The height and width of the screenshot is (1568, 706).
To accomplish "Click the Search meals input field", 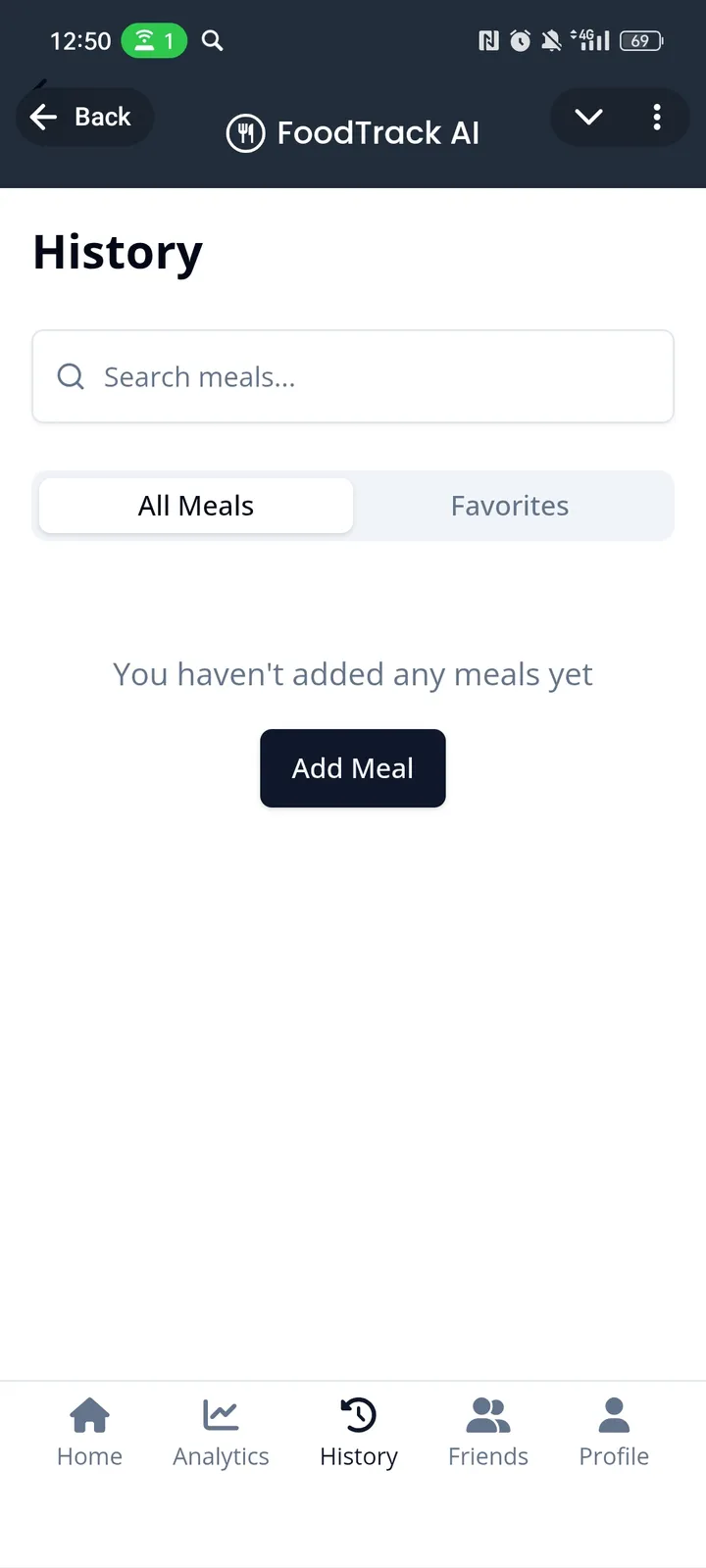I will click(x=353, y=376).
